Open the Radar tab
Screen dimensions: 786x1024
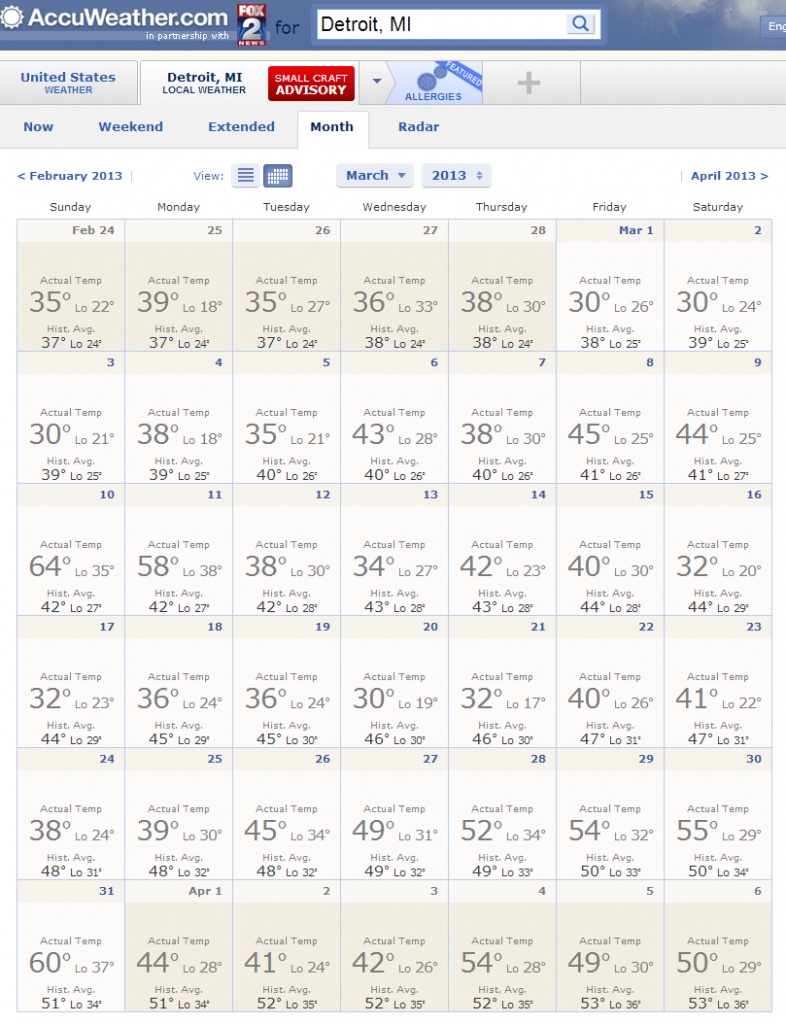coord(418,127)
